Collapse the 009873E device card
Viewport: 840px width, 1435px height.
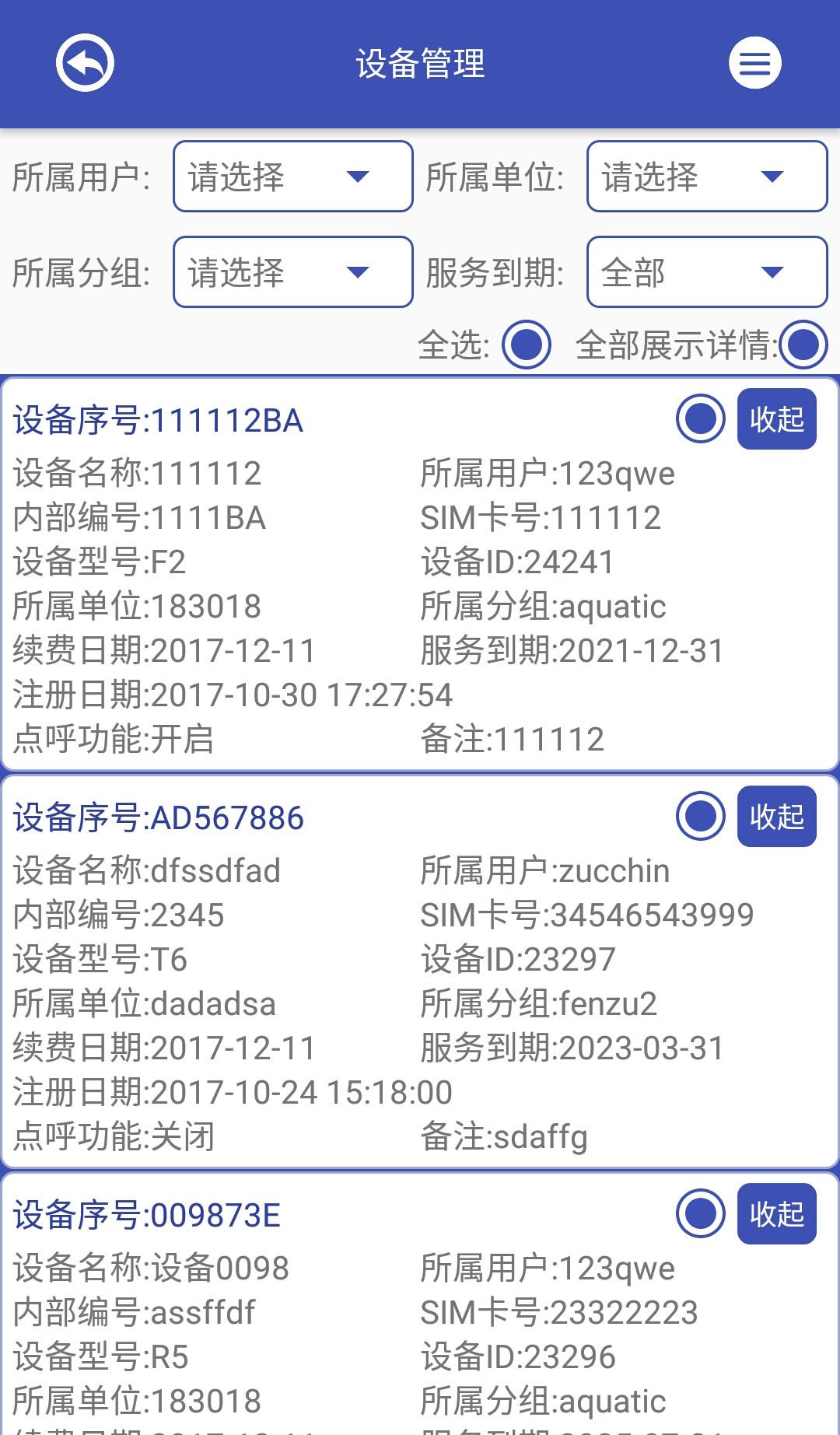click(x=776, y=1214)
